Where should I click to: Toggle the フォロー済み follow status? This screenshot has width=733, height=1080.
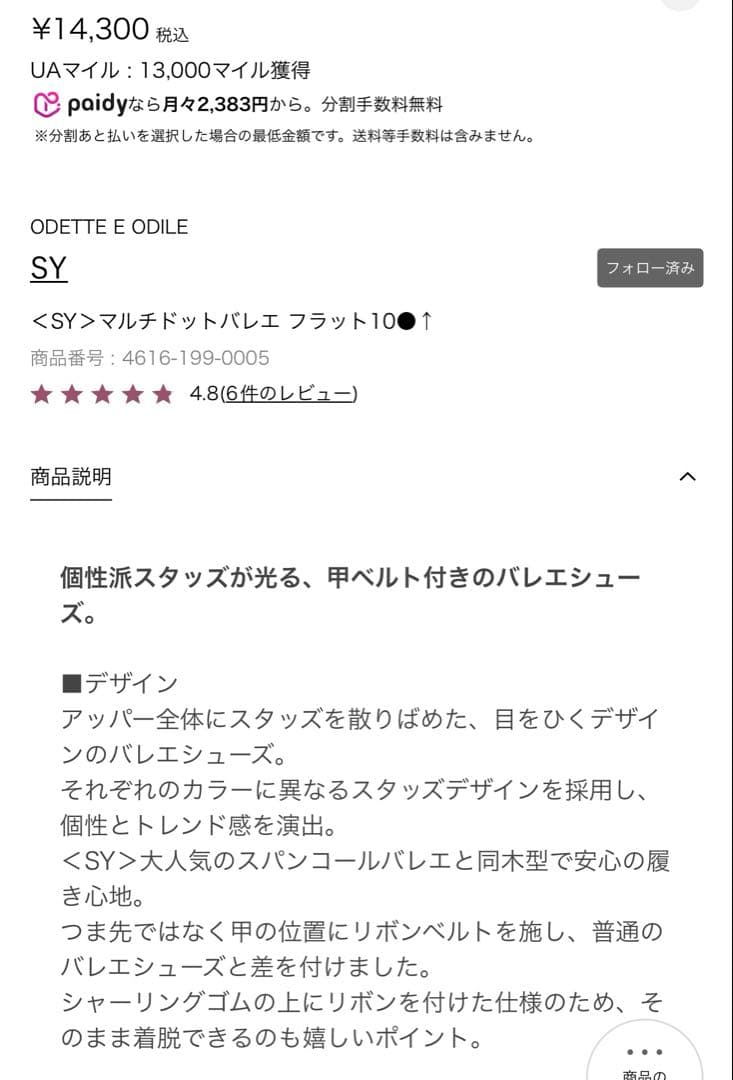(652, 268)
